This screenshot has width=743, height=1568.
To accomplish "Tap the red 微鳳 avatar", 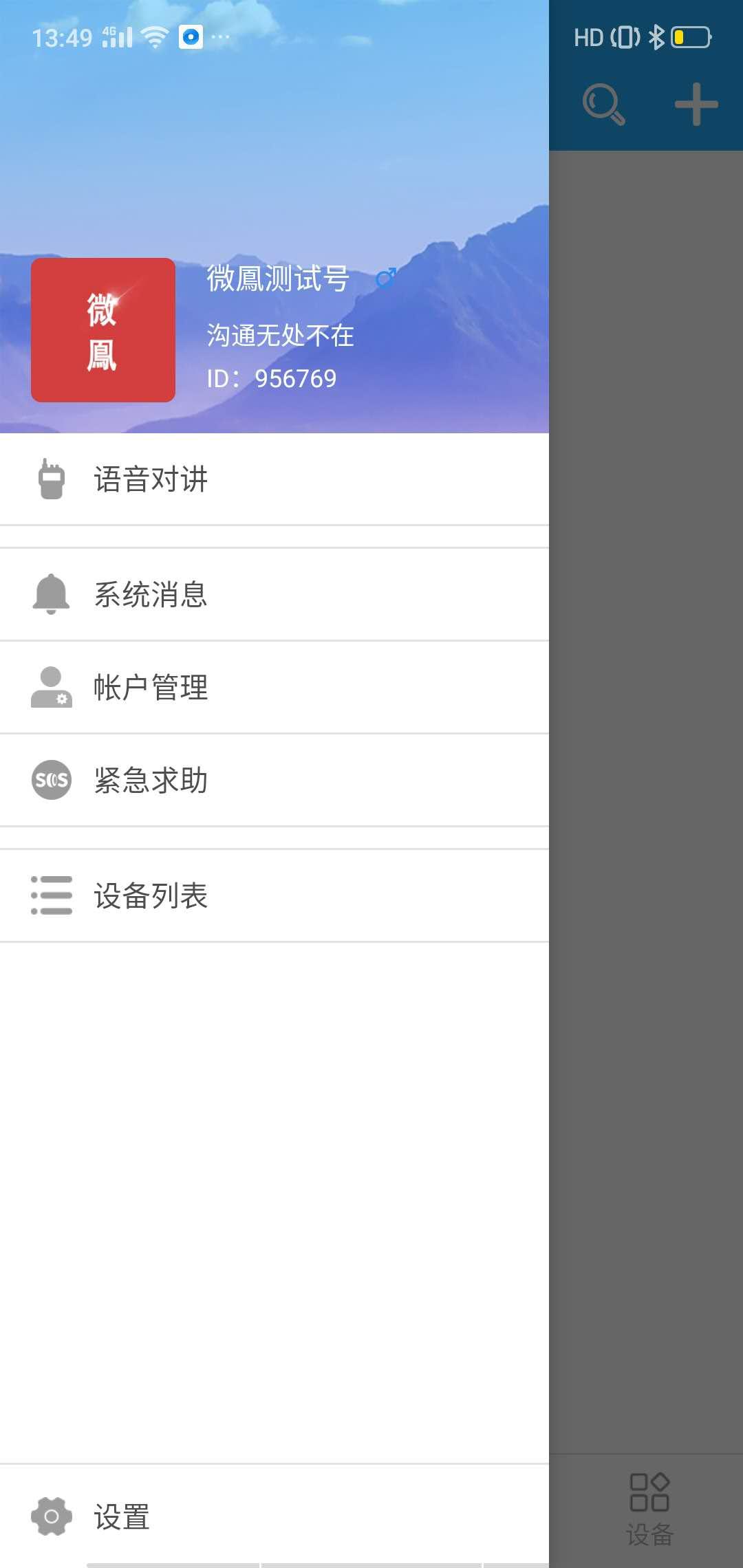I will 103,330.
